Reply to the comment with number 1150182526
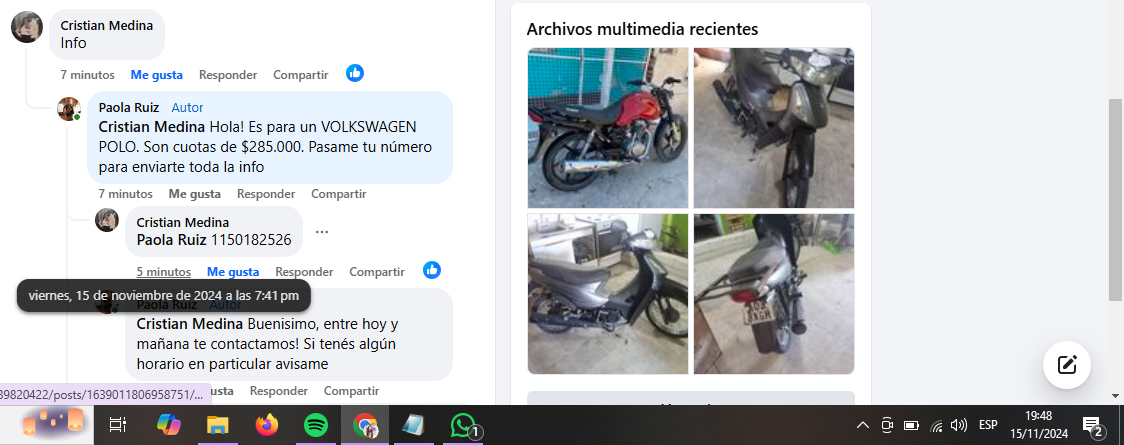Screen dimensions: 1124x445 [304, 272]
